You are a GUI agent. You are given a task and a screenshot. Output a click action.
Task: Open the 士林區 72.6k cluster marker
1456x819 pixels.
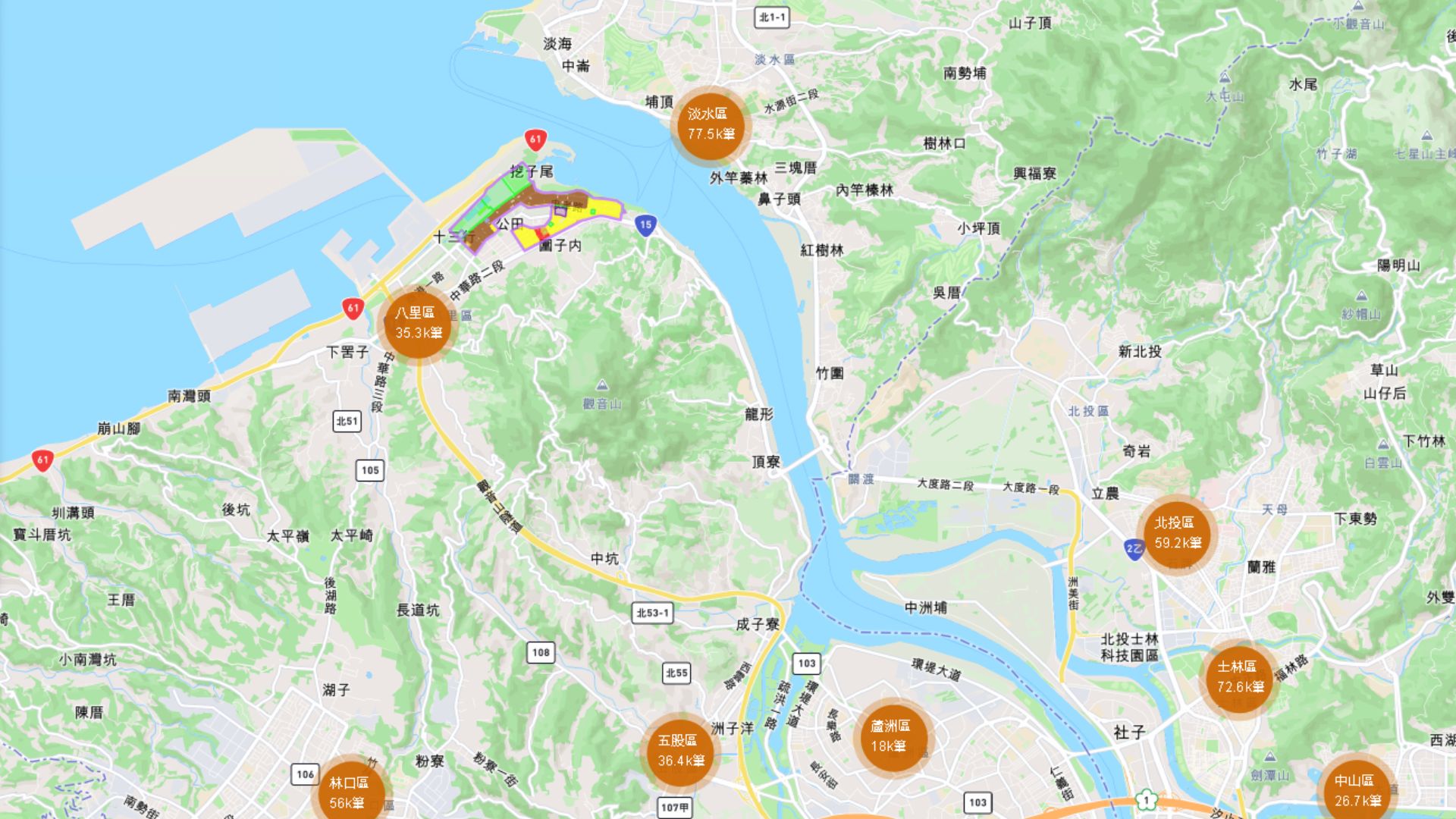(x=1240, y=678)
